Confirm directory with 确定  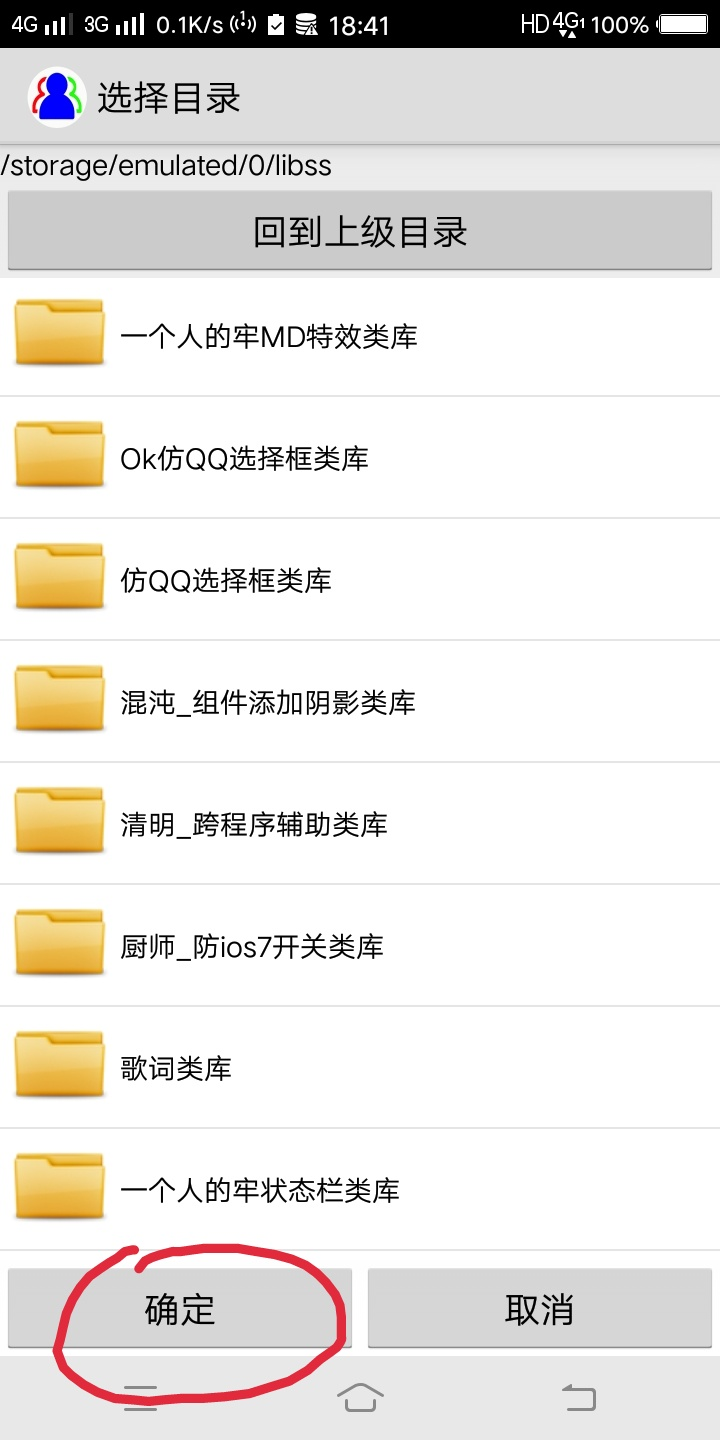pos(180,1309)
